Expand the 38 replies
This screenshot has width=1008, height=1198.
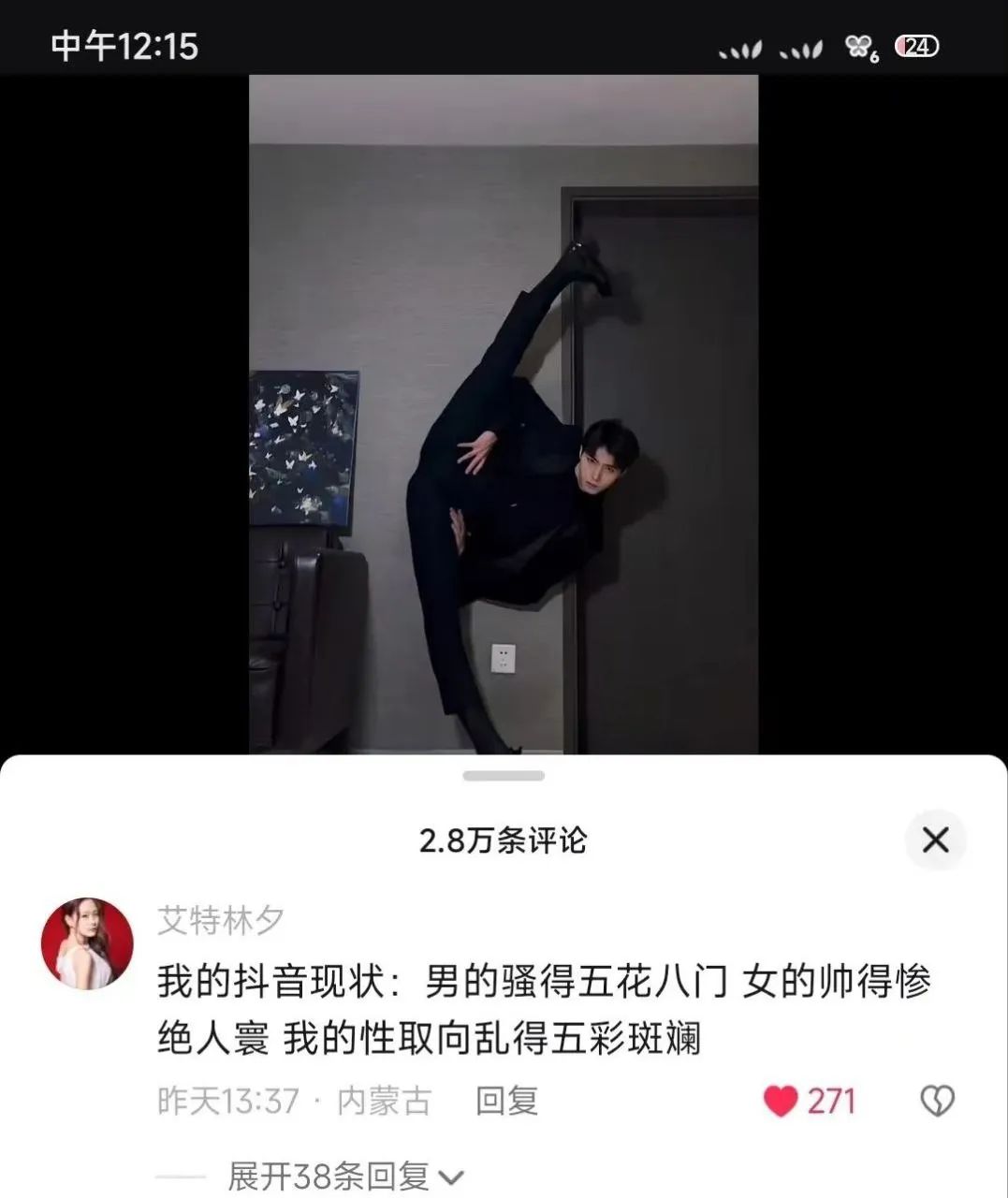point(345,1176)
